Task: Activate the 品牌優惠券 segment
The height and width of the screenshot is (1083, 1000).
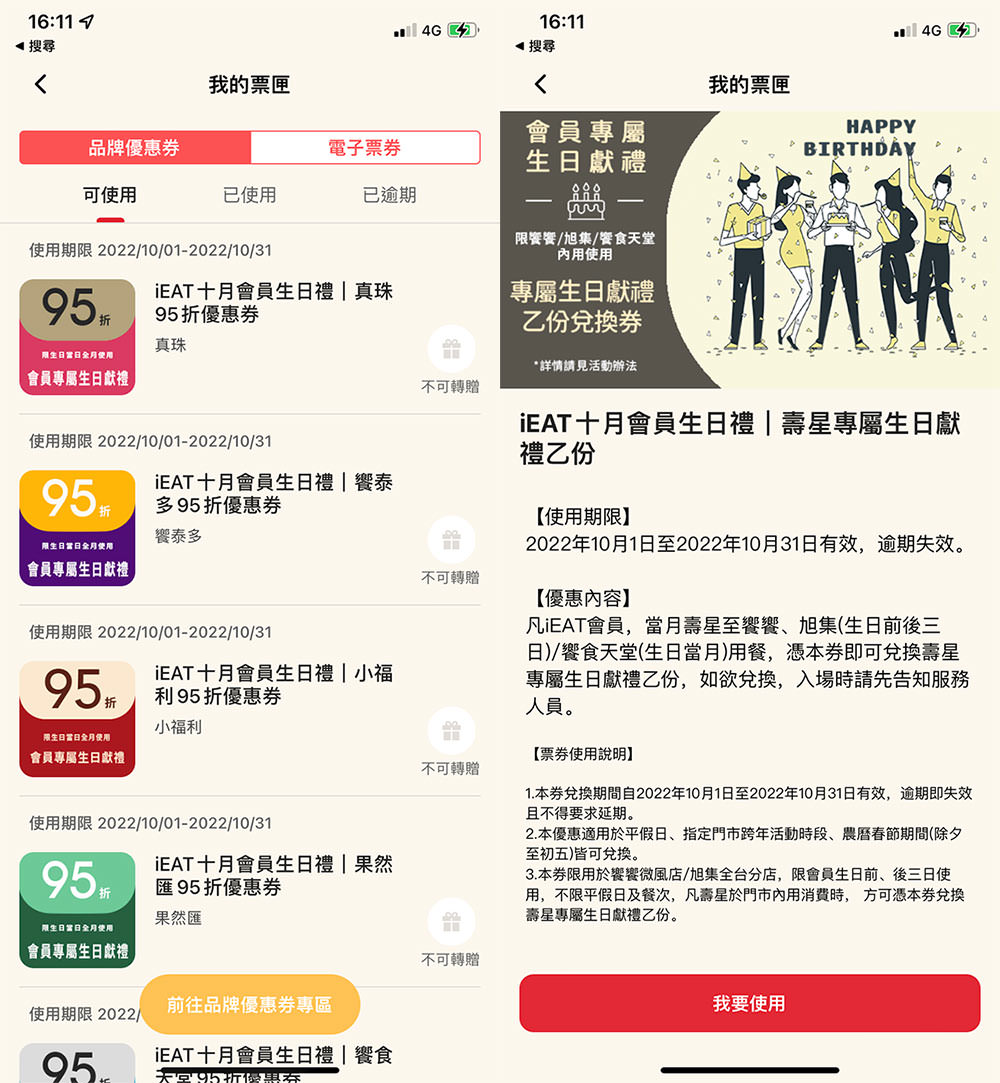Action: (x=135, y=148)
